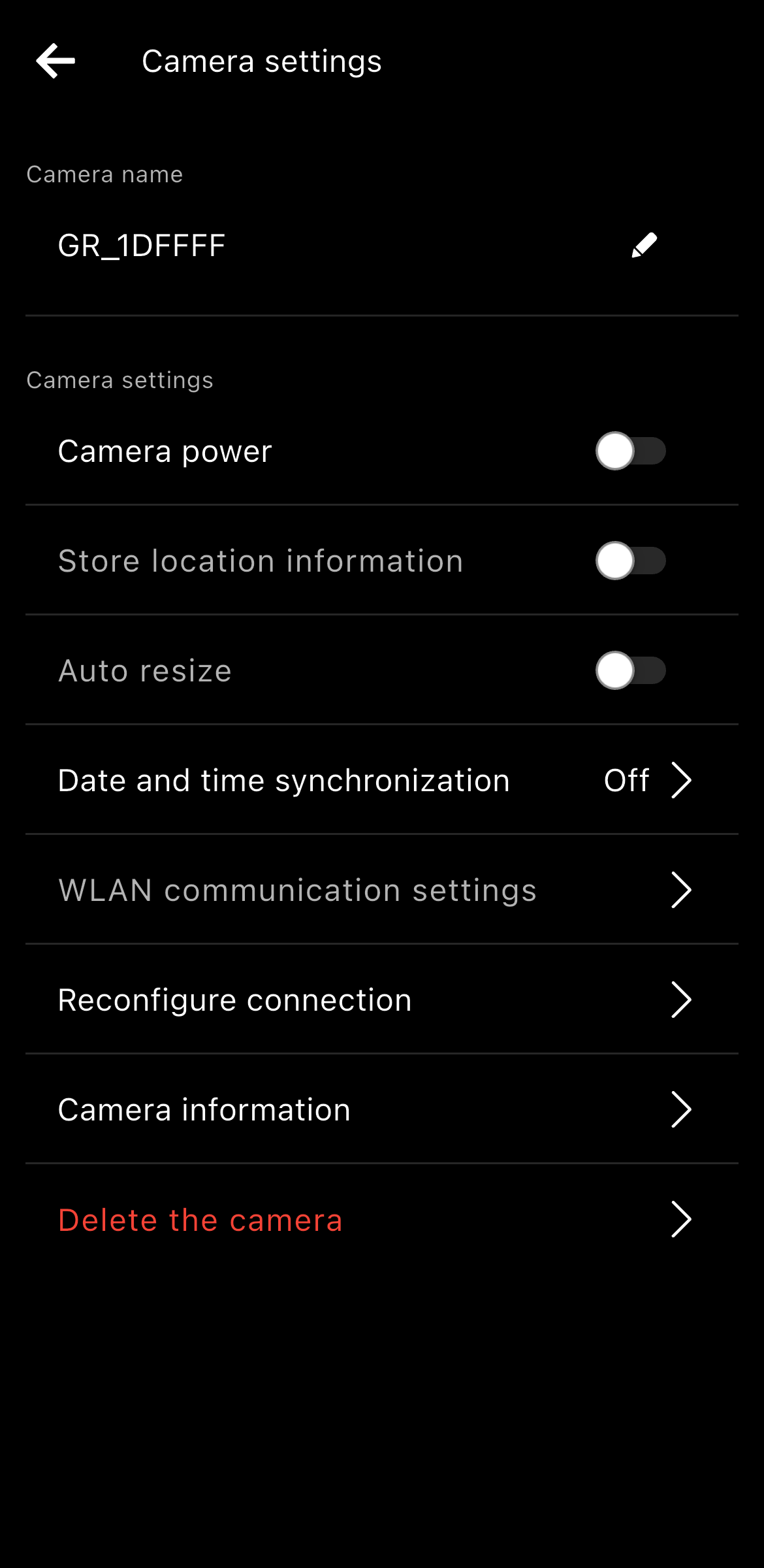Open WLAN communication settings
Screen dimensions: 764x1568
(381, 890)
